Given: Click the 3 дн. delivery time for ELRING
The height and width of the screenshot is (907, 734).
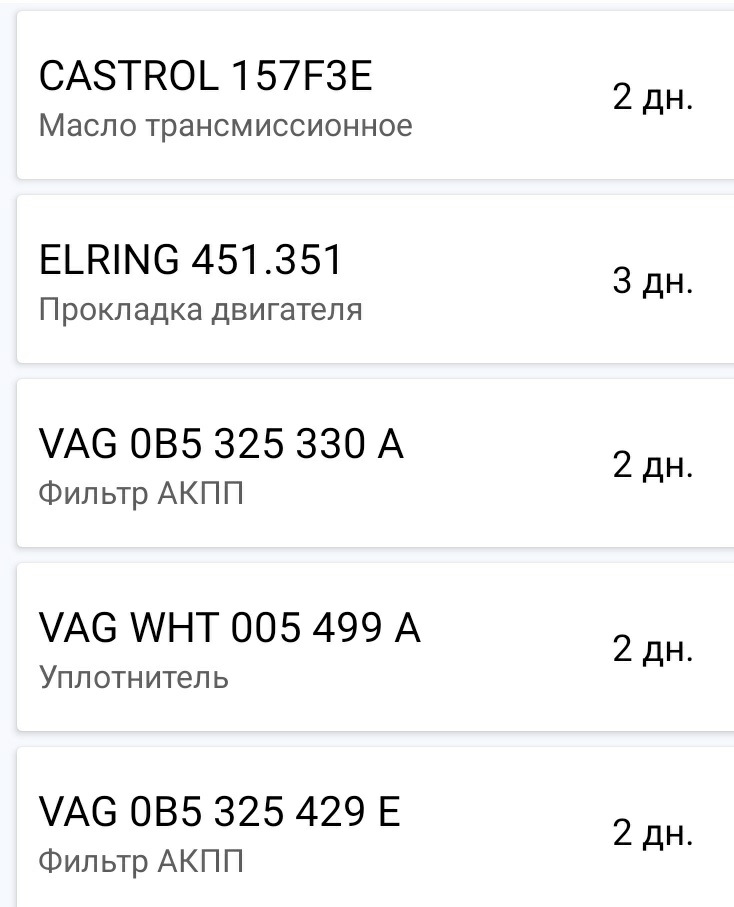Looking at the screenshot, I should 654,280.
